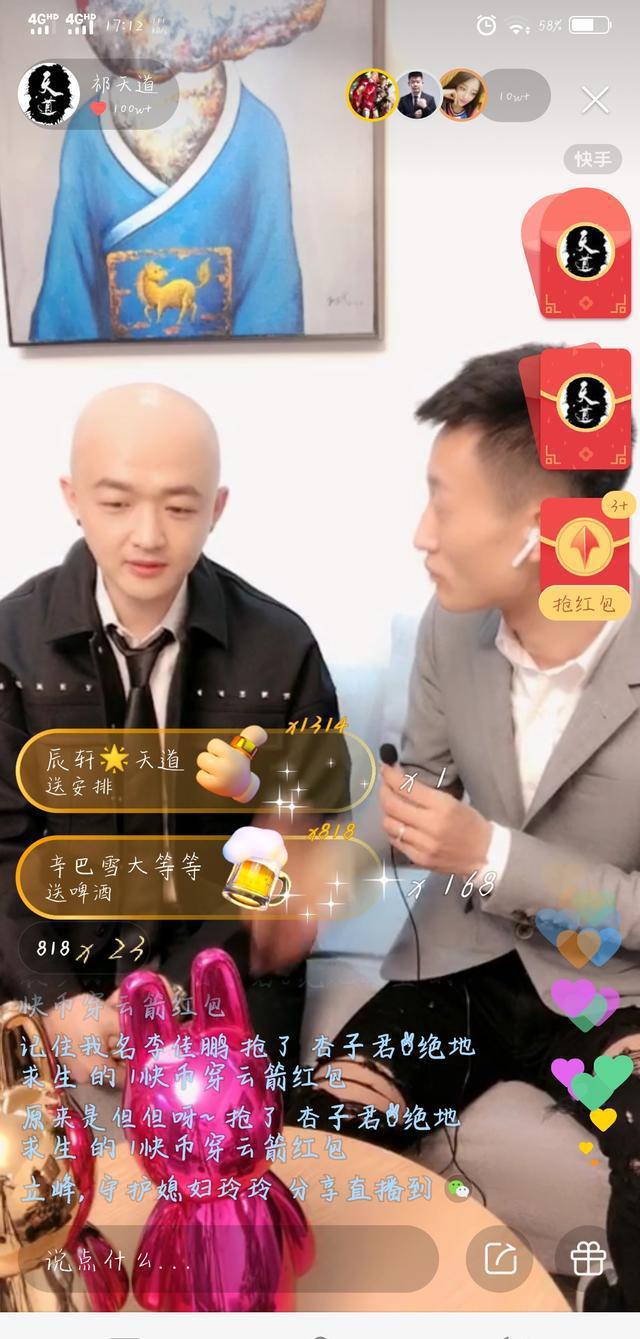This screenshot has width=640, height=1339.
Task: Open 辛巴雪大等等's beer gift banner
Action: tap(195, 876)
